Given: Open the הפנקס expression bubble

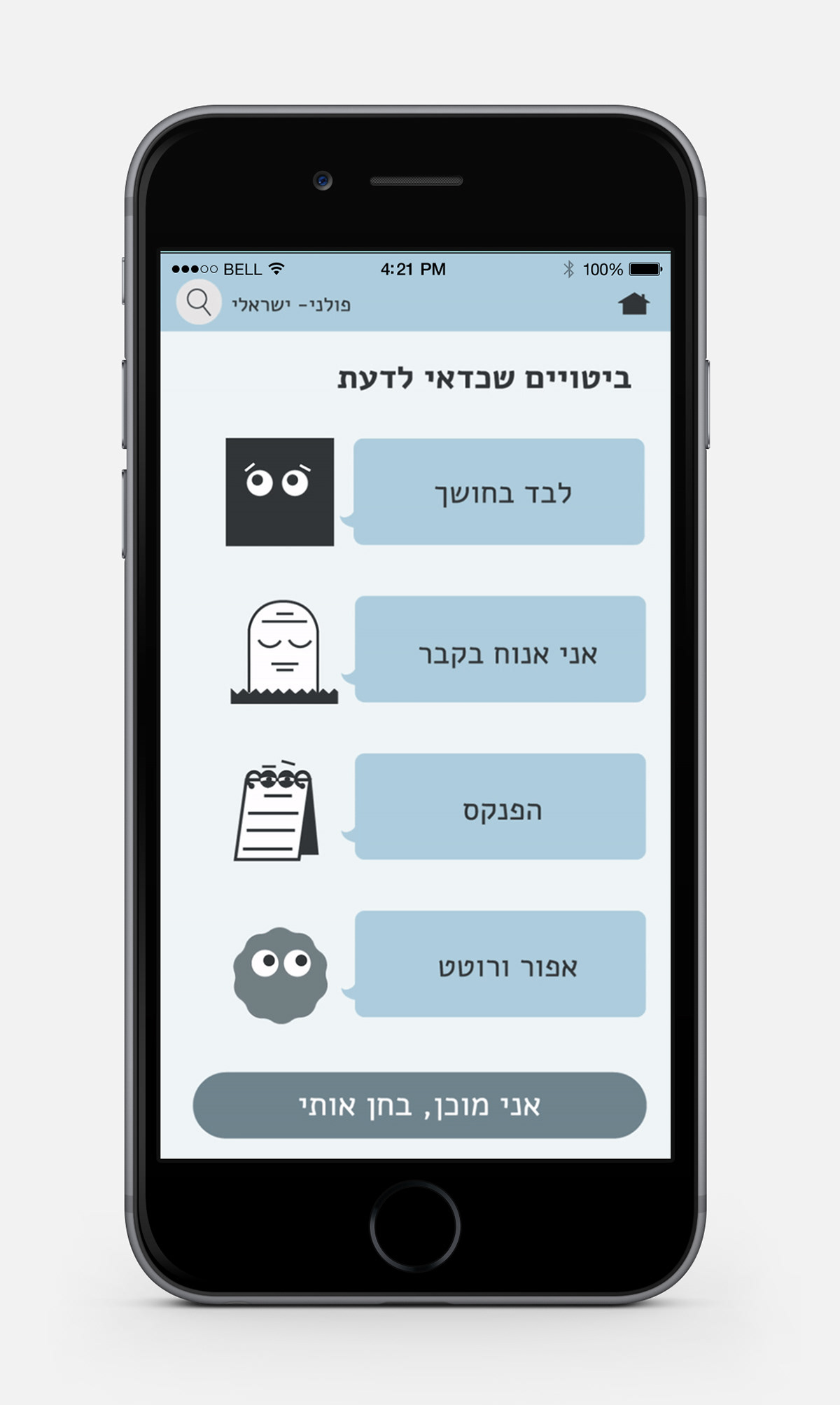Looking at the screenshot, I should click(500, 807).
